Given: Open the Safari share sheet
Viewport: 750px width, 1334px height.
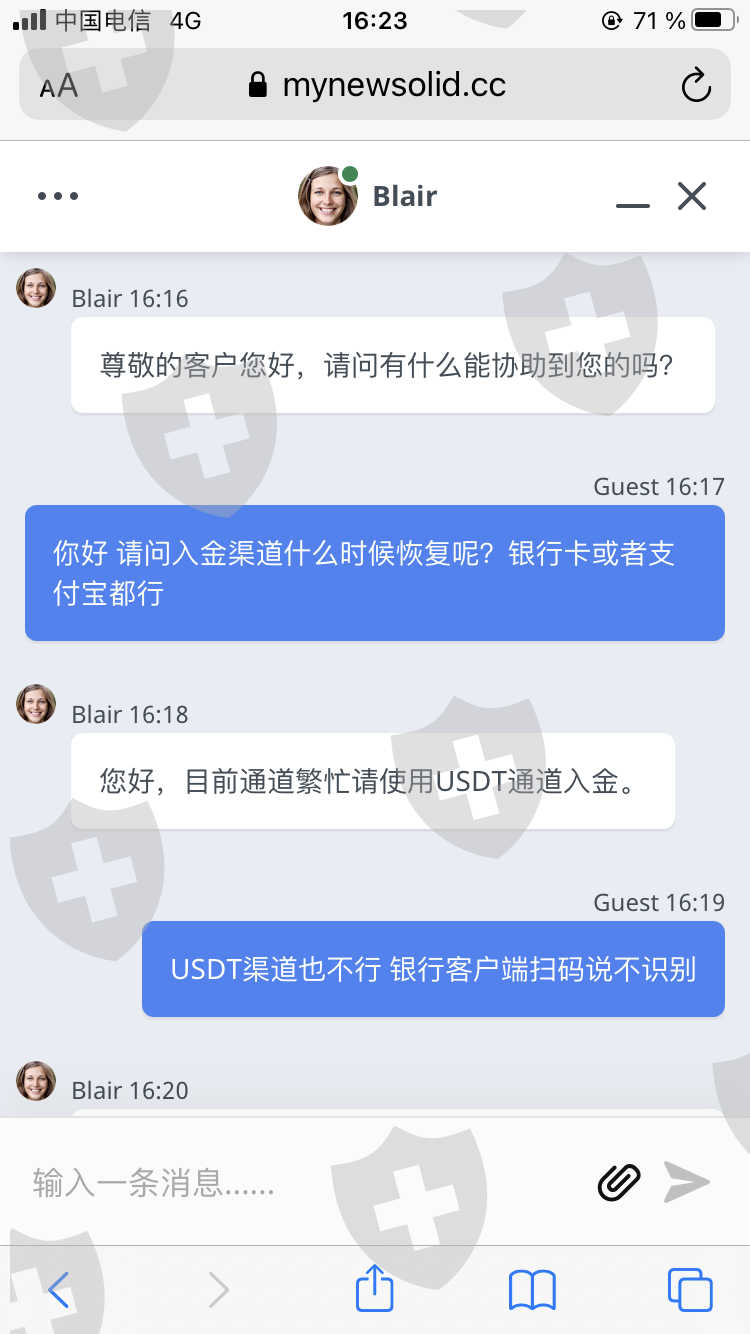Looking at the screenshot, I should click(375, 1288).
